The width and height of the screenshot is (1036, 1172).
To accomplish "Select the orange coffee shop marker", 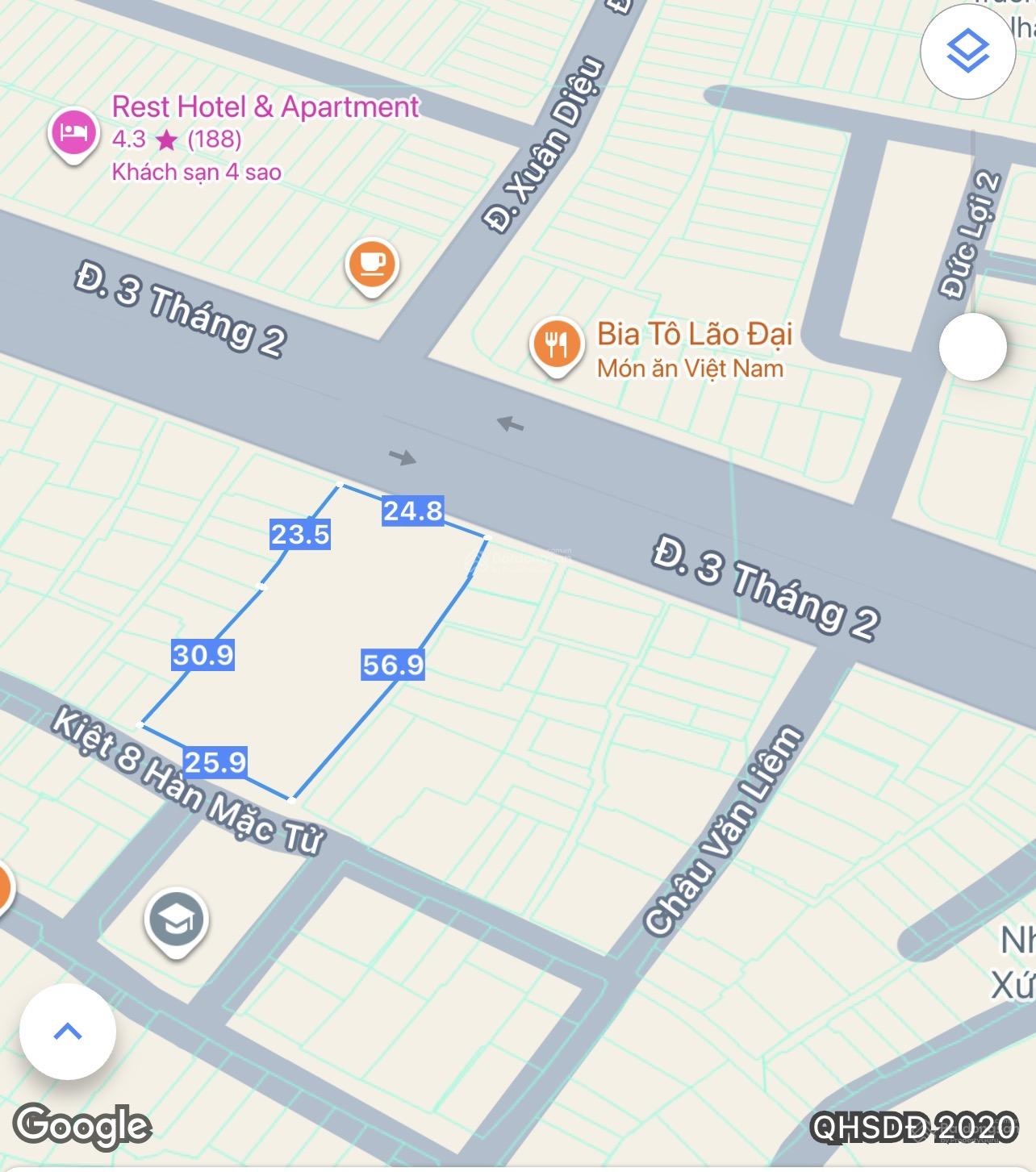I will point(370,265).
